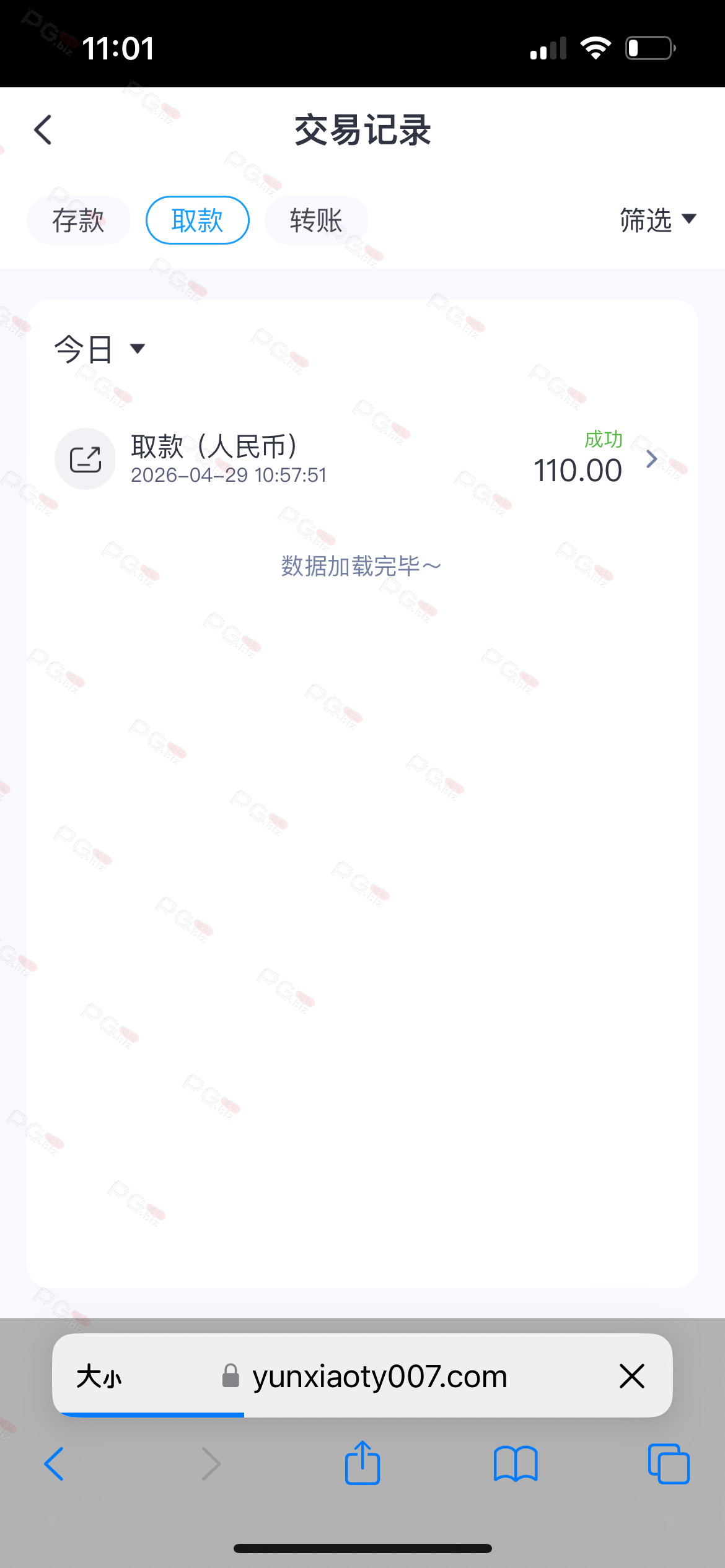Go back from 交易记录 page
This screenshot has width=725, height=1568.
coord(43,130)
